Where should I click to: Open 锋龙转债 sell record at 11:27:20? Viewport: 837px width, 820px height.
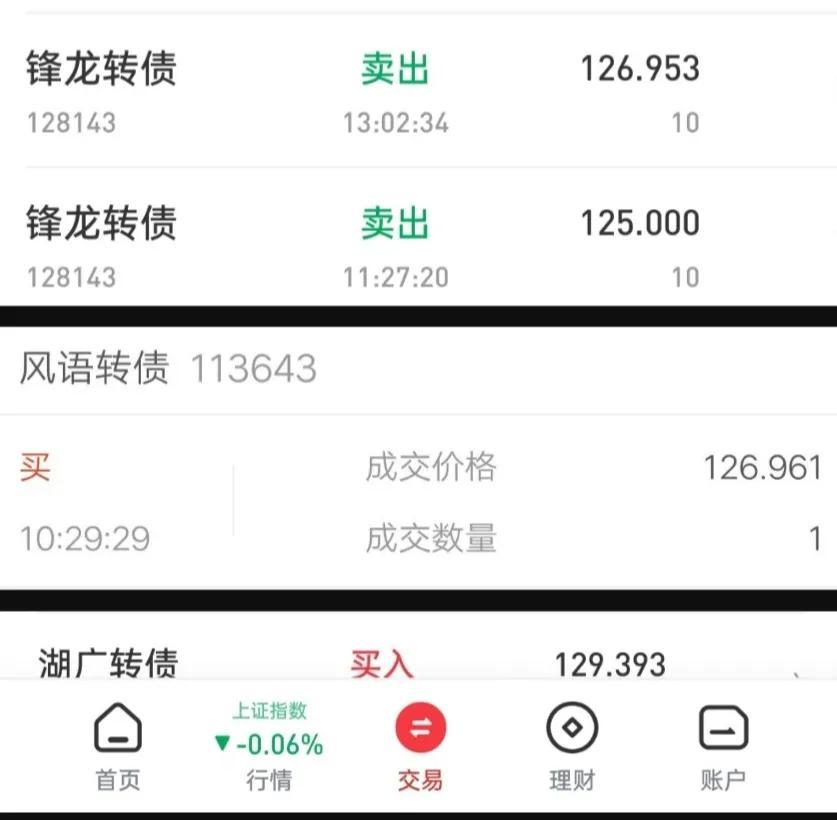418,238
